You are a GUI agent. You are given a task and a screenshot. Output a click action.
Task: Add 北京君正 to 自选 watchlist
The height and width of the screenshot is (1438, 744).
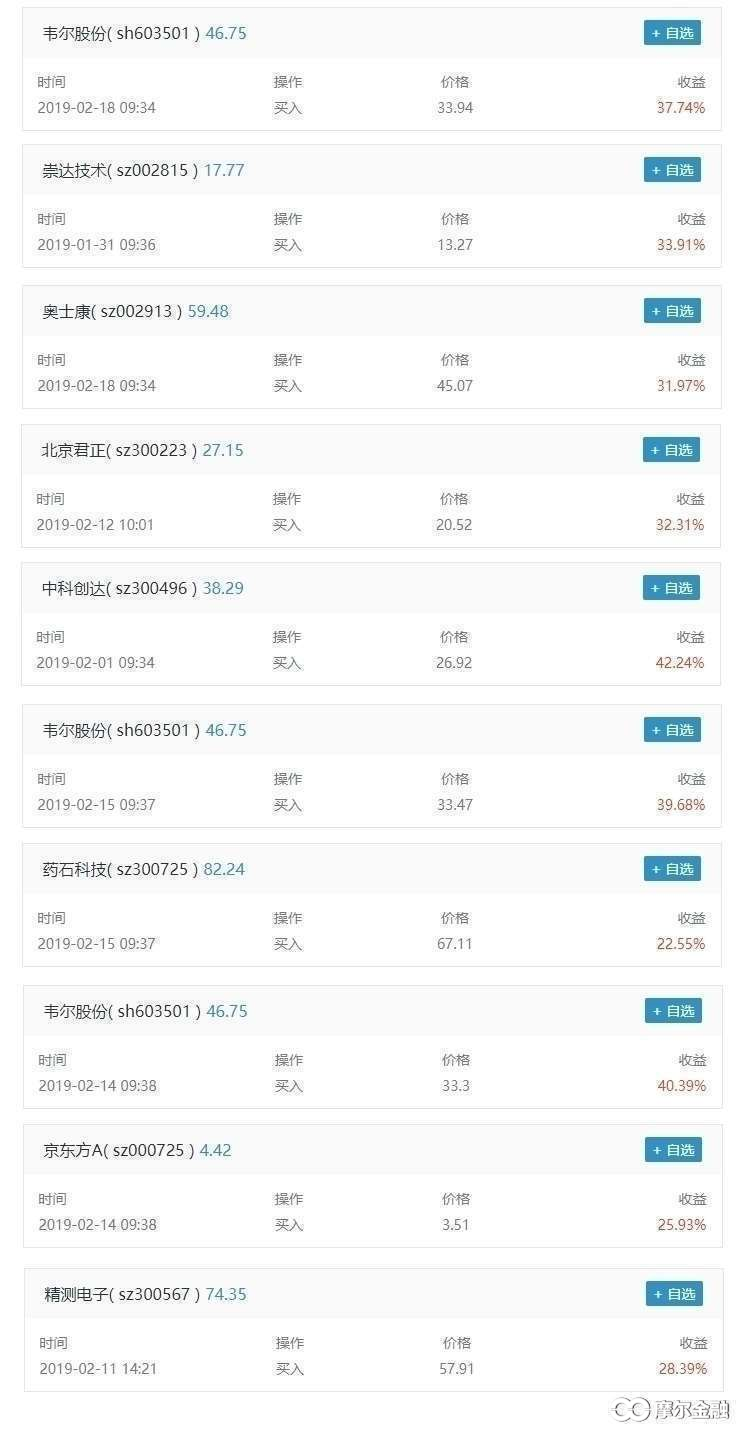[671, 450]
